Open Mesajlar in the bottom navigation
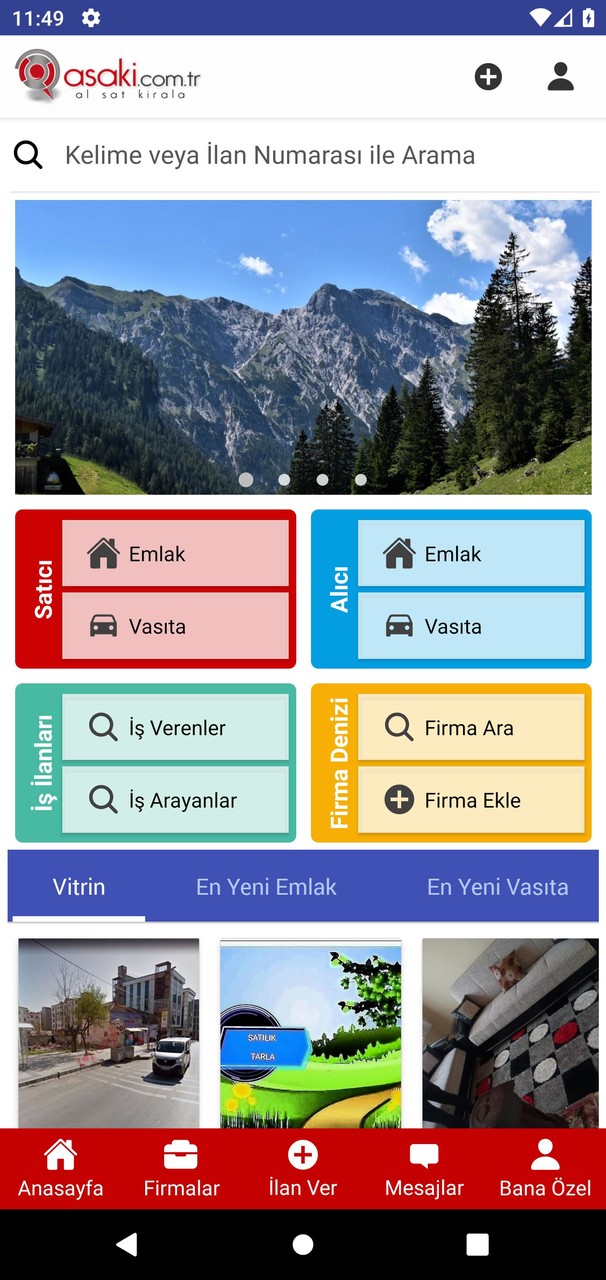606x1280 pixels. [x=424, y=1169]
